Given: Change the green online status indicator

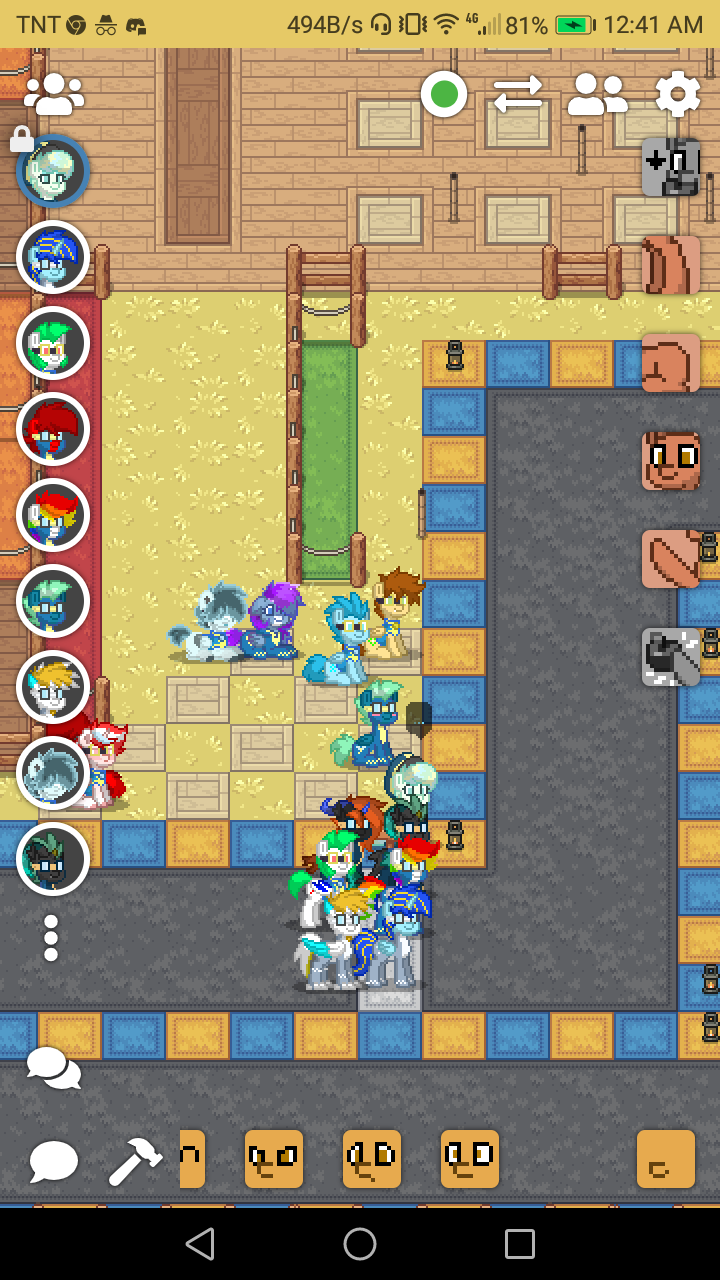Looking at the screenshot, I should point(444,96).
